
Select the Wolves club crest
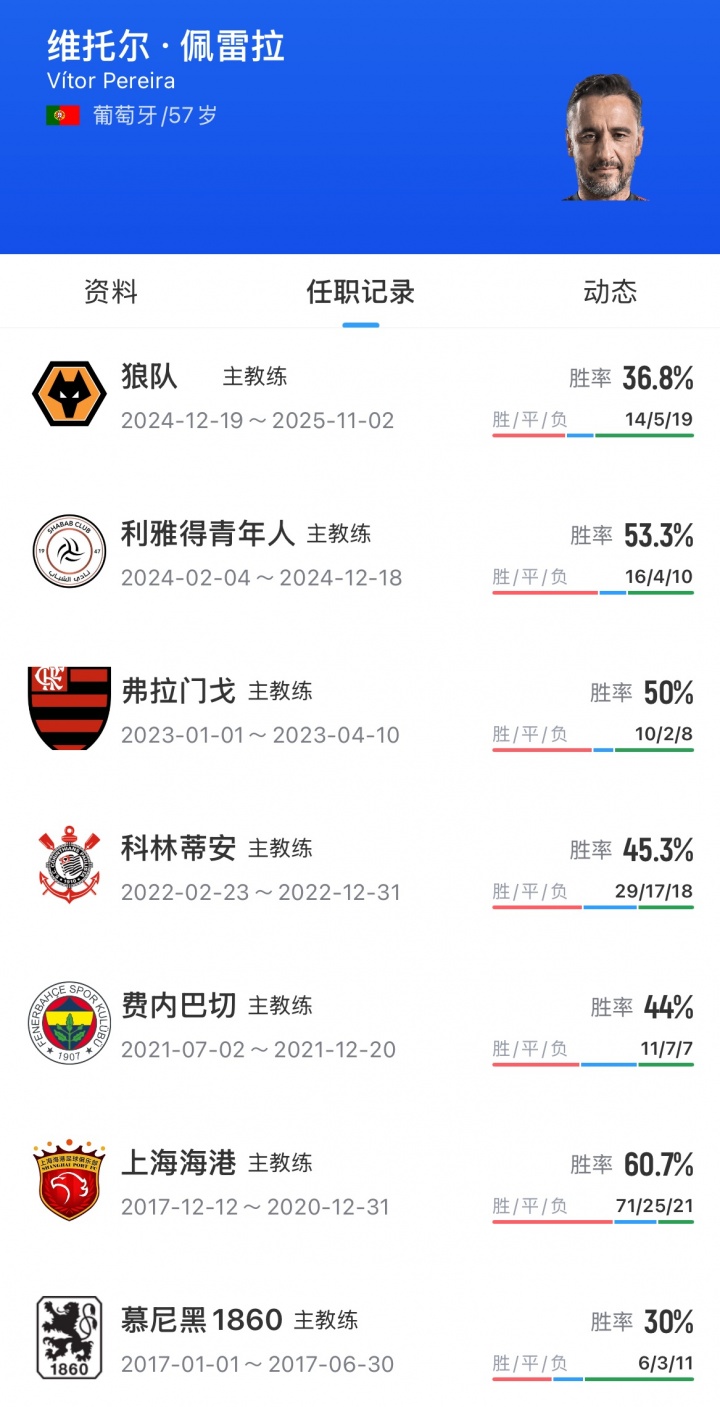(x=68, y=394)
